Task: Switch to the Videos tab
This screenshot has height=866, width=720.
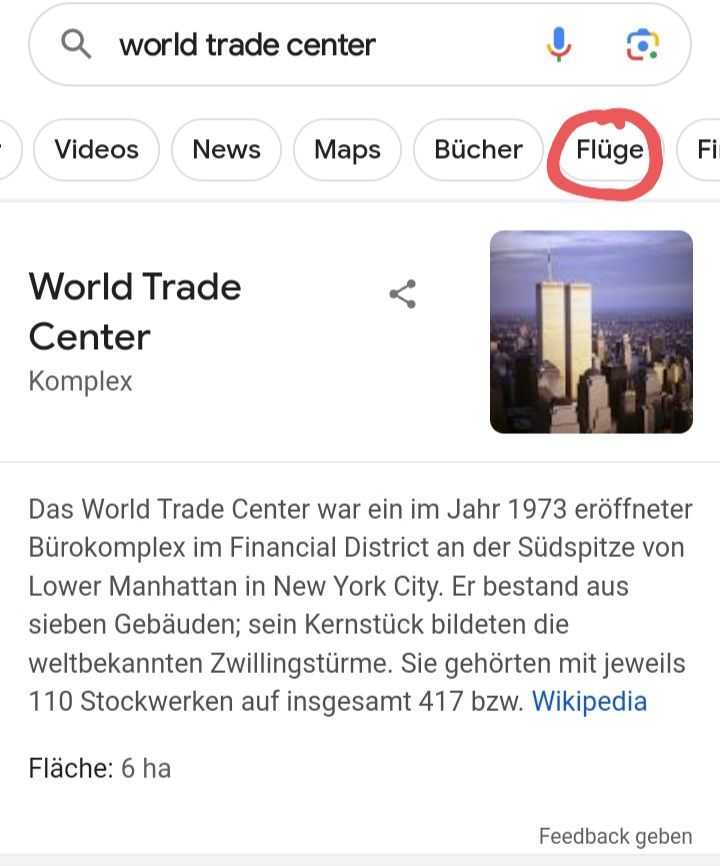Action: tap(96, 150)
